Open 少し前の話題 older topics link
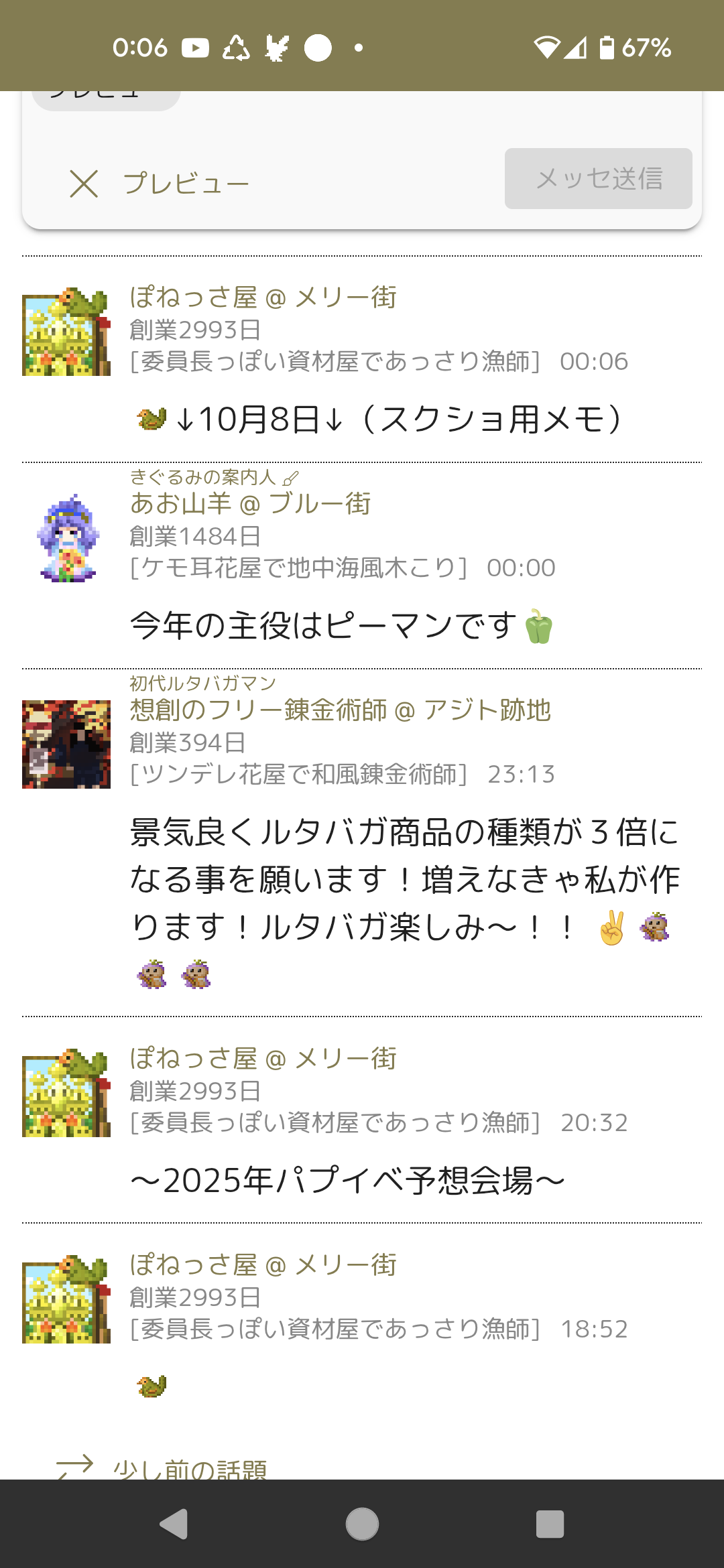This screenshot has height=1568, width=724. 189,1469
